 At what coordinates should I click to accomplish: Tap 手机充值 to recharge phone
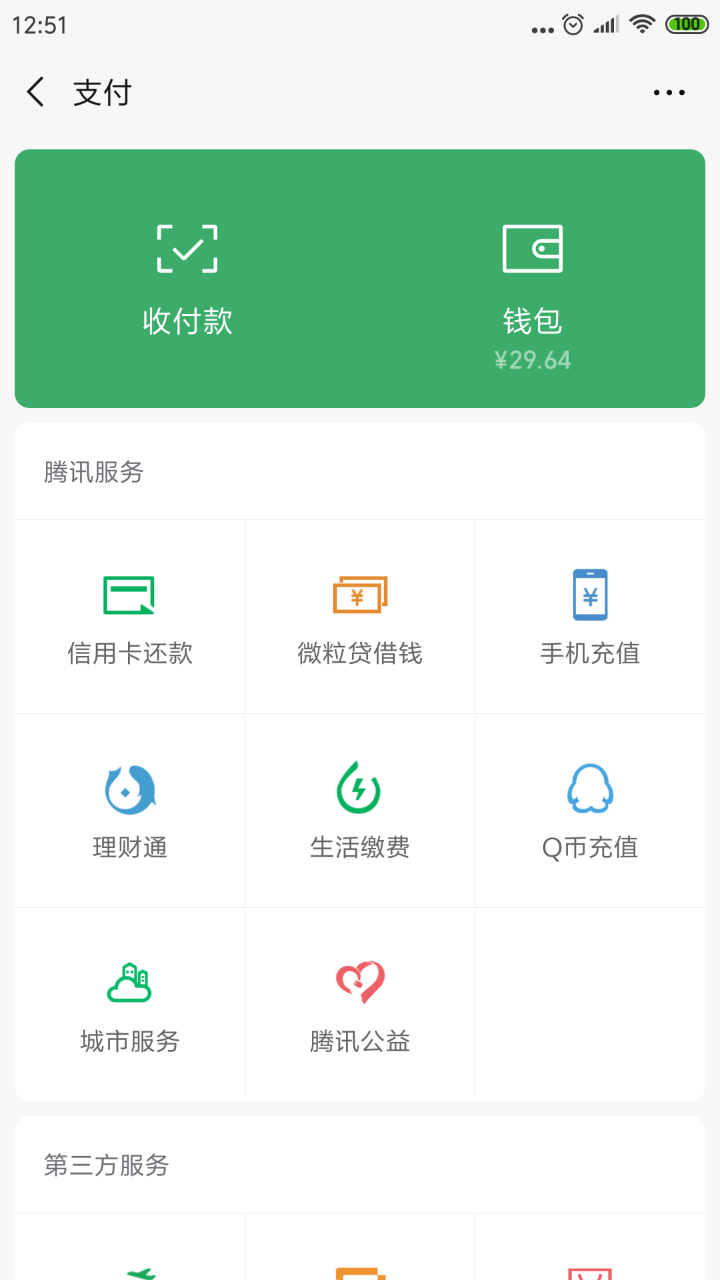[589, 615]
